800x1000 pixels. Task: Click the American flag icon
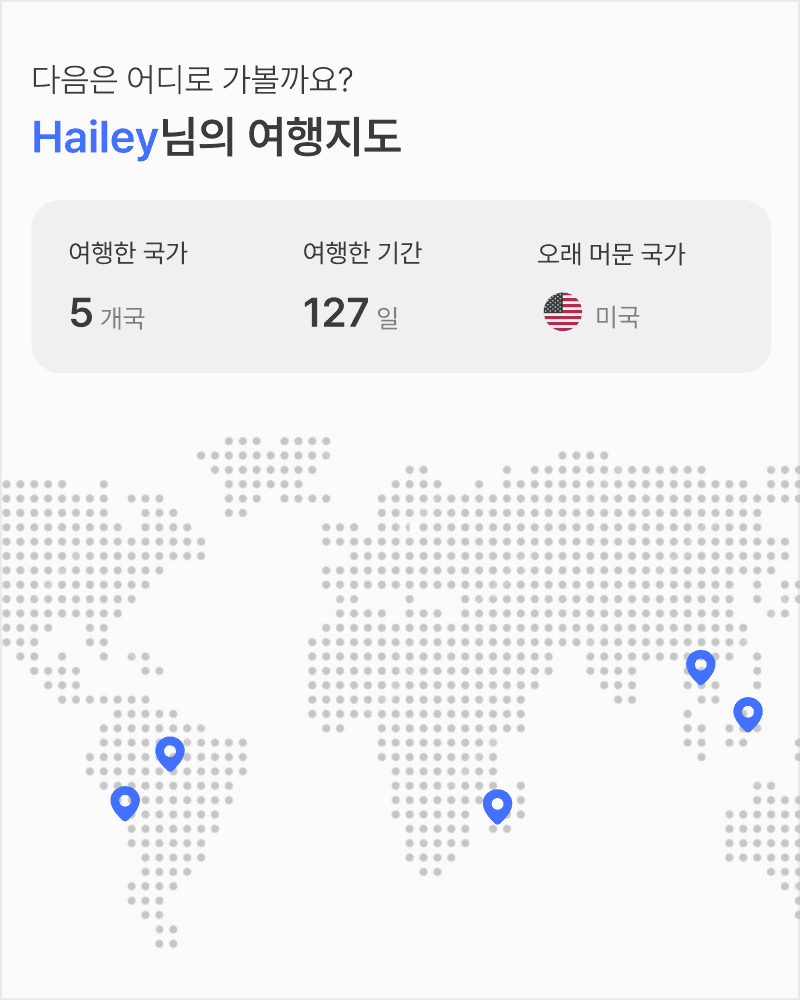coord(563,311)
